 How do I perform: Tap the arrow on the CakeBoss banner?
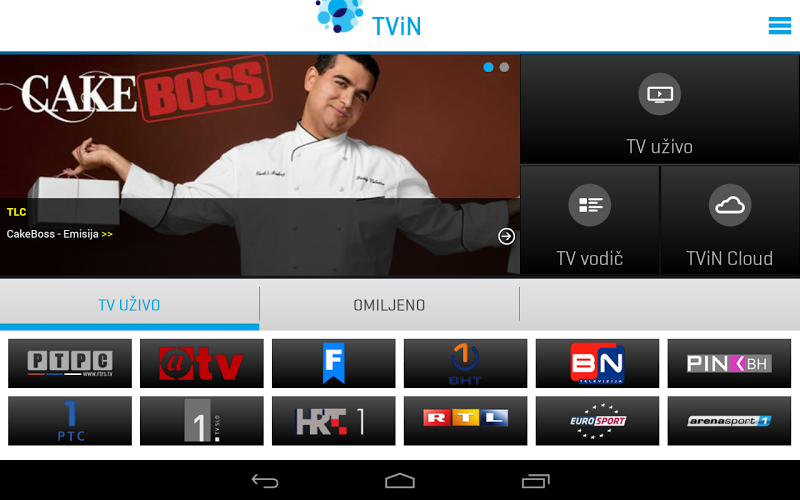coord(506,236)
